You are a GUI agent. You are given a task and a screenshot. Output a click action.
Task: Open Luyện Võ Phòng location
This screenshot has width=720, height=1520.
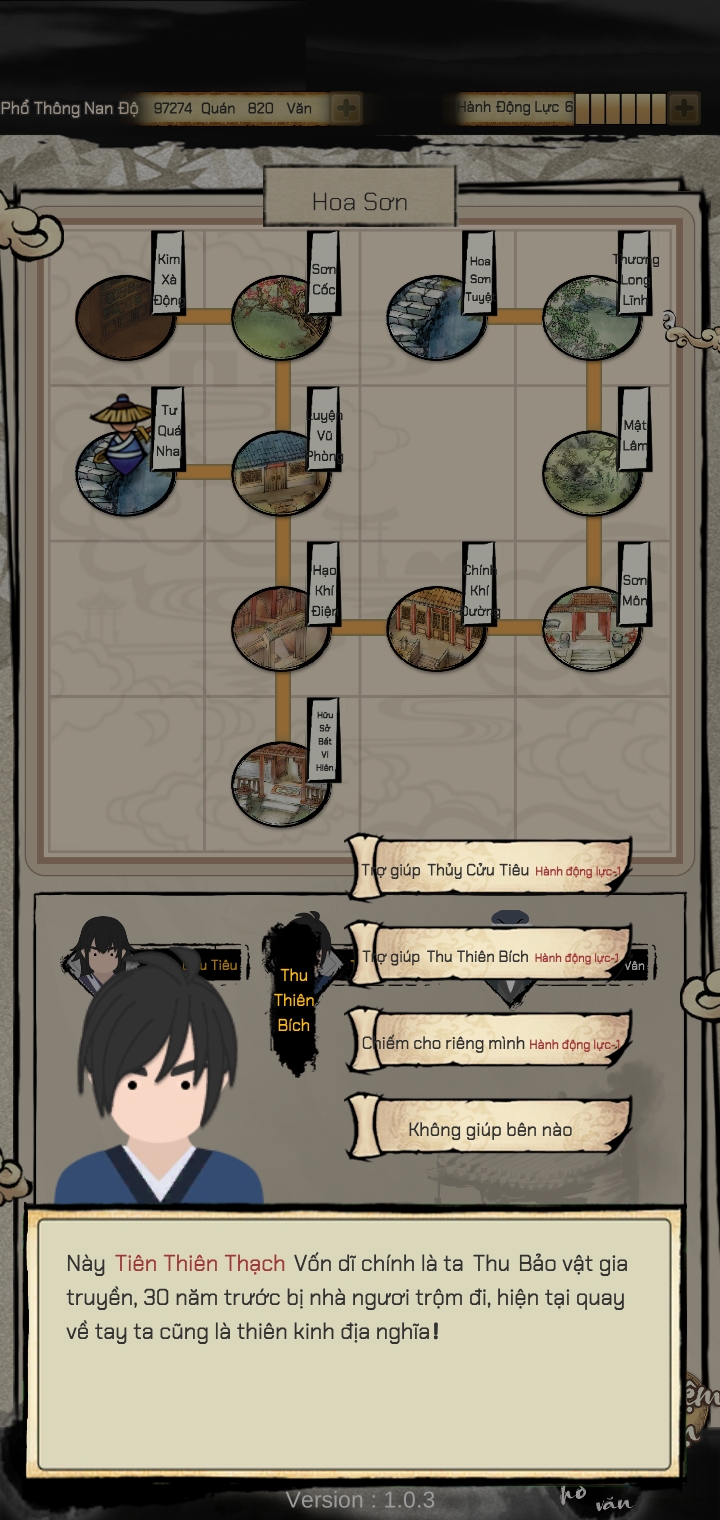tap(282, 473)
